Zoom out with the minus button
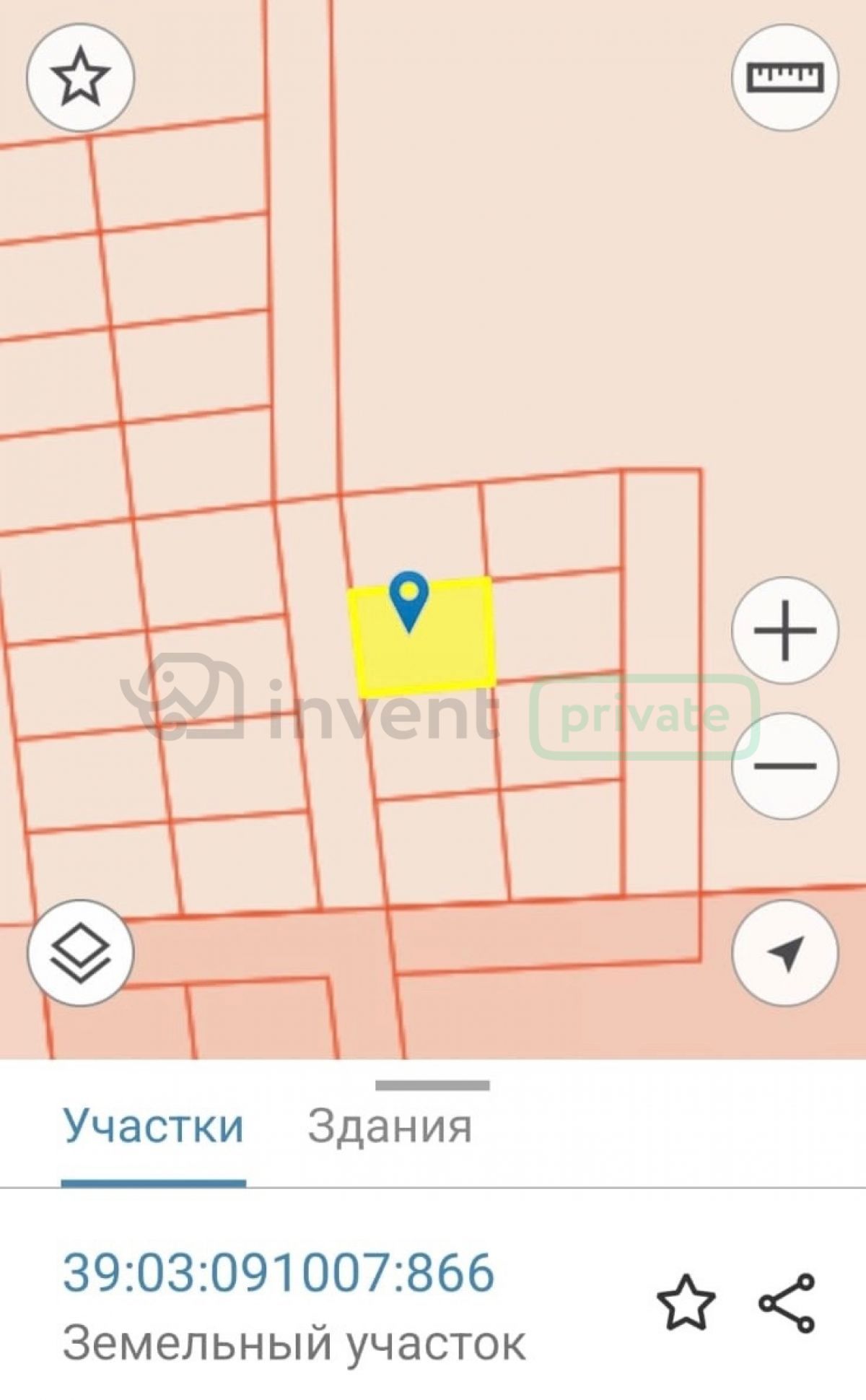The height and width of the screenshot is (1400, 866). (785, 765)
